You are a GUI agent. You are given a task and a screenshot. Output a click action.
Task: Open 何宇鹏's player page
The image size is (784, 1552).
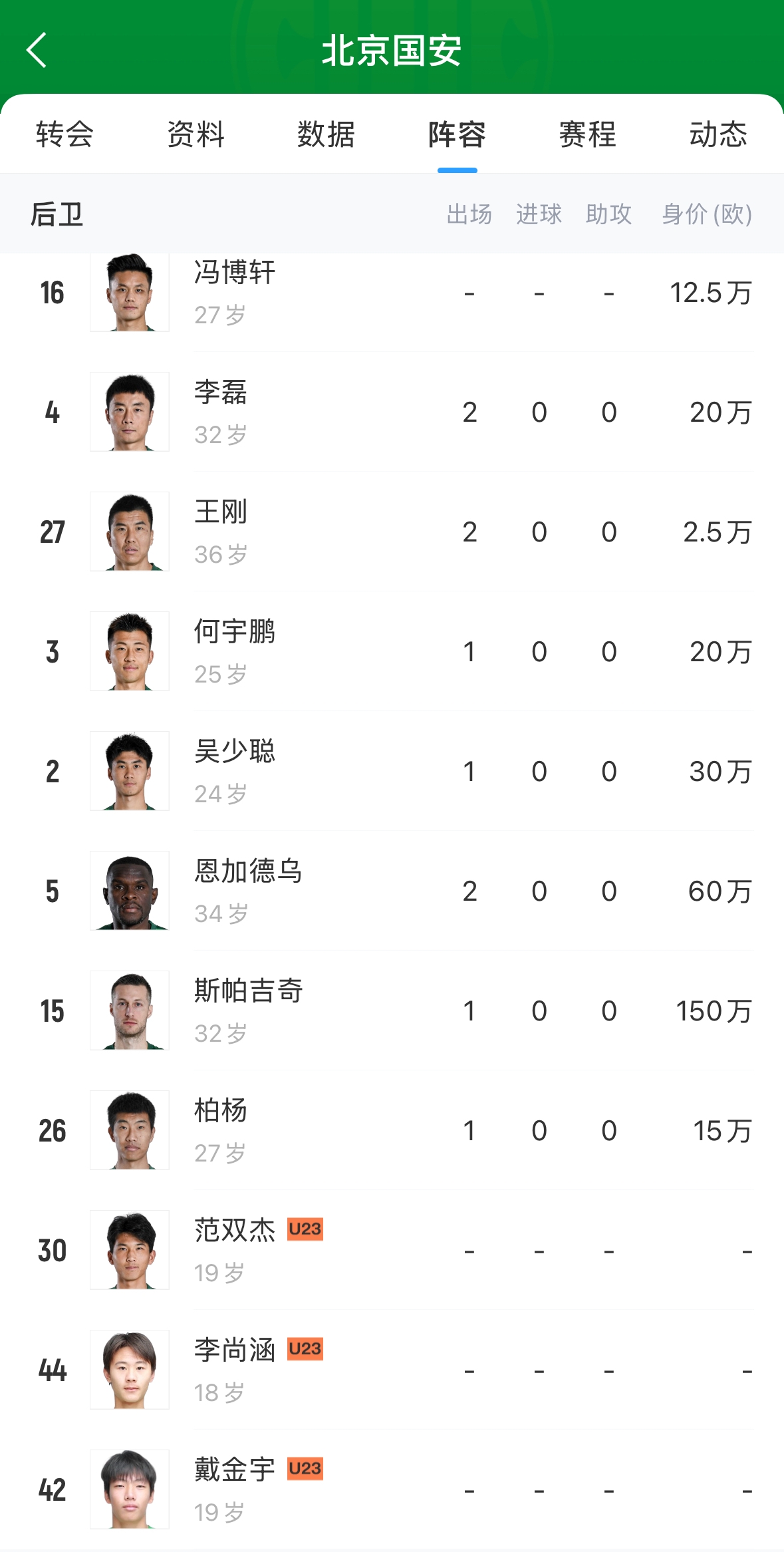click(x=235, y=651)
